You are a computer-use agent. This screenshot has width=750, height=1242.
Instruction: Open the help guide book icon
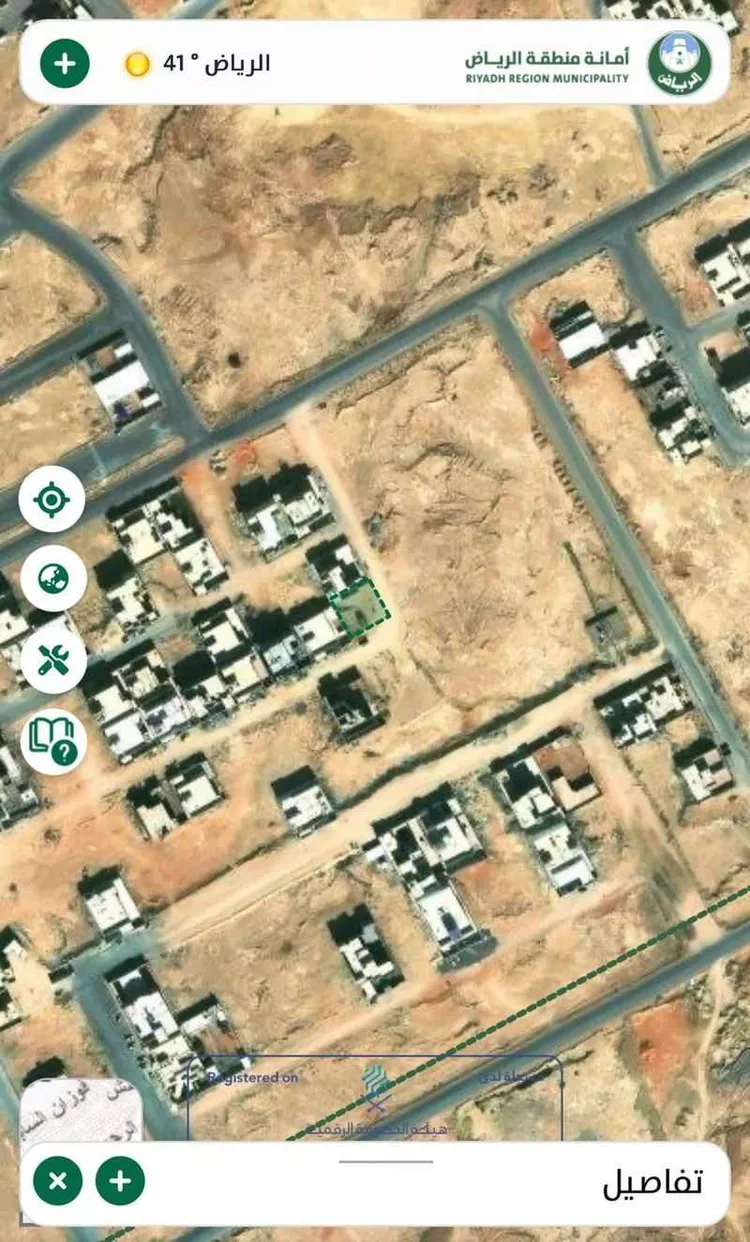coord(52,741)
